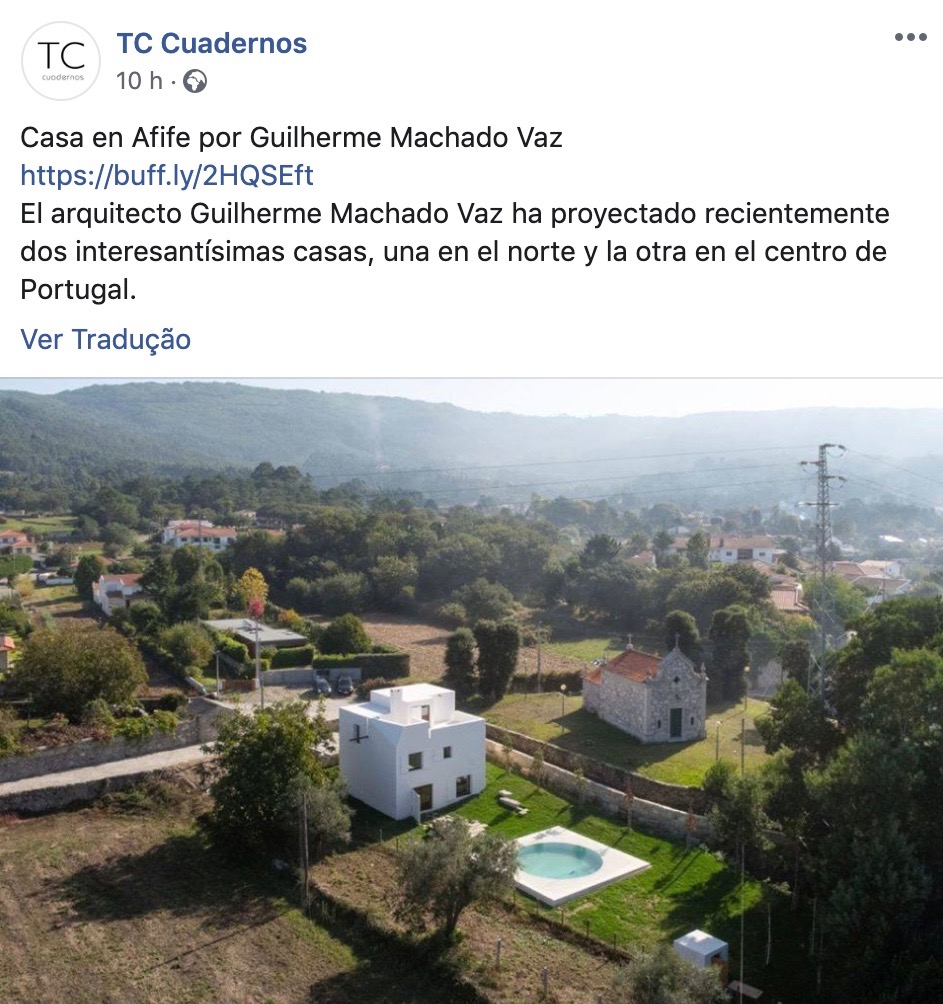Image resolution: width=943 pixels, height=1004 pixels.
Task: Open the buff.ly/2HQSEft link
Action: 167,176
